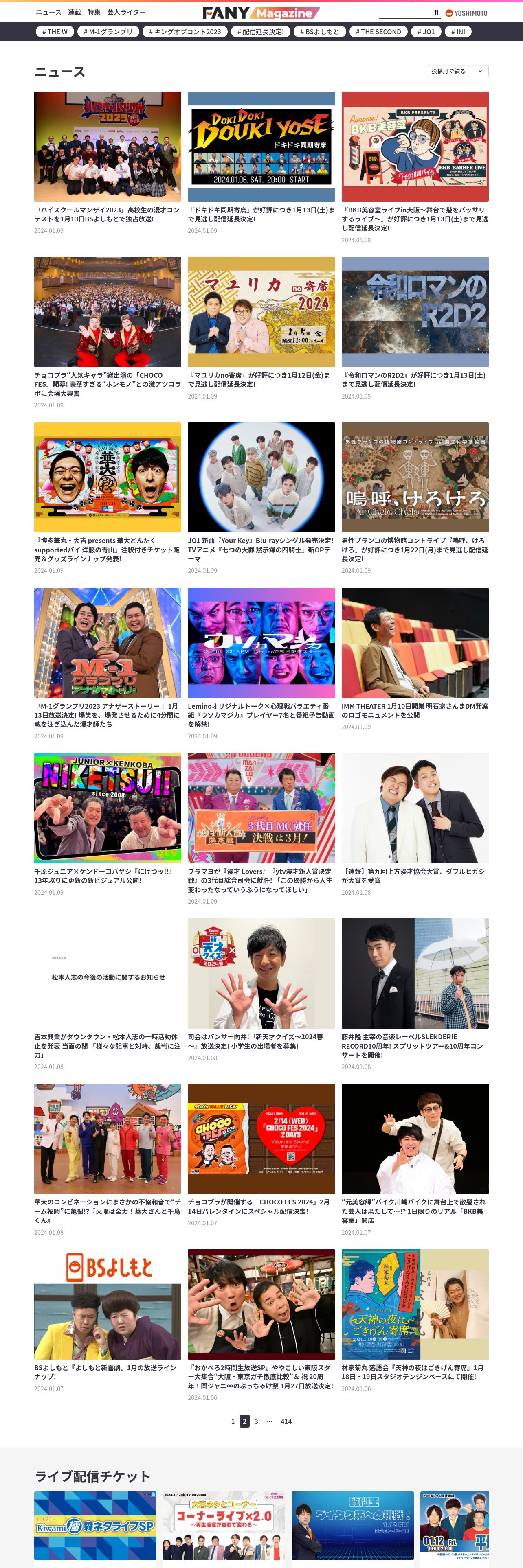Select the # M-1グランプリ tag
This screenshot has height=1568, width=523.
coord(108,32)
